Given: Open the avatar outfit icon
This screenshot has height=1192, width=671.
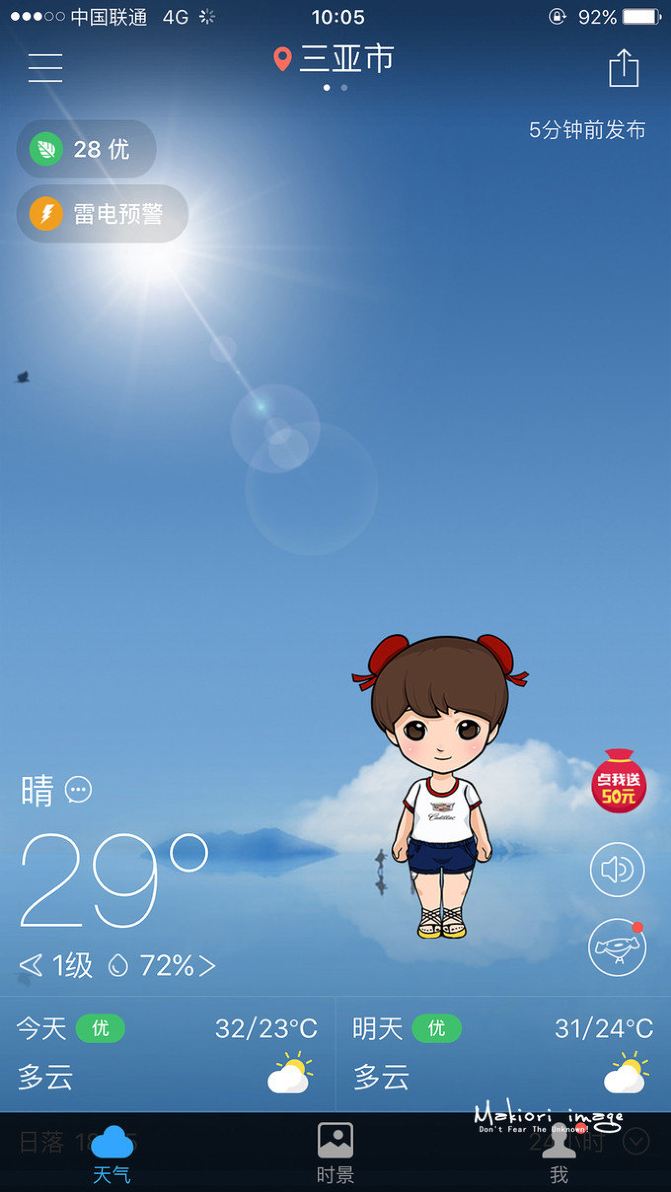Looking at the screenshot, I should [617, 946].
